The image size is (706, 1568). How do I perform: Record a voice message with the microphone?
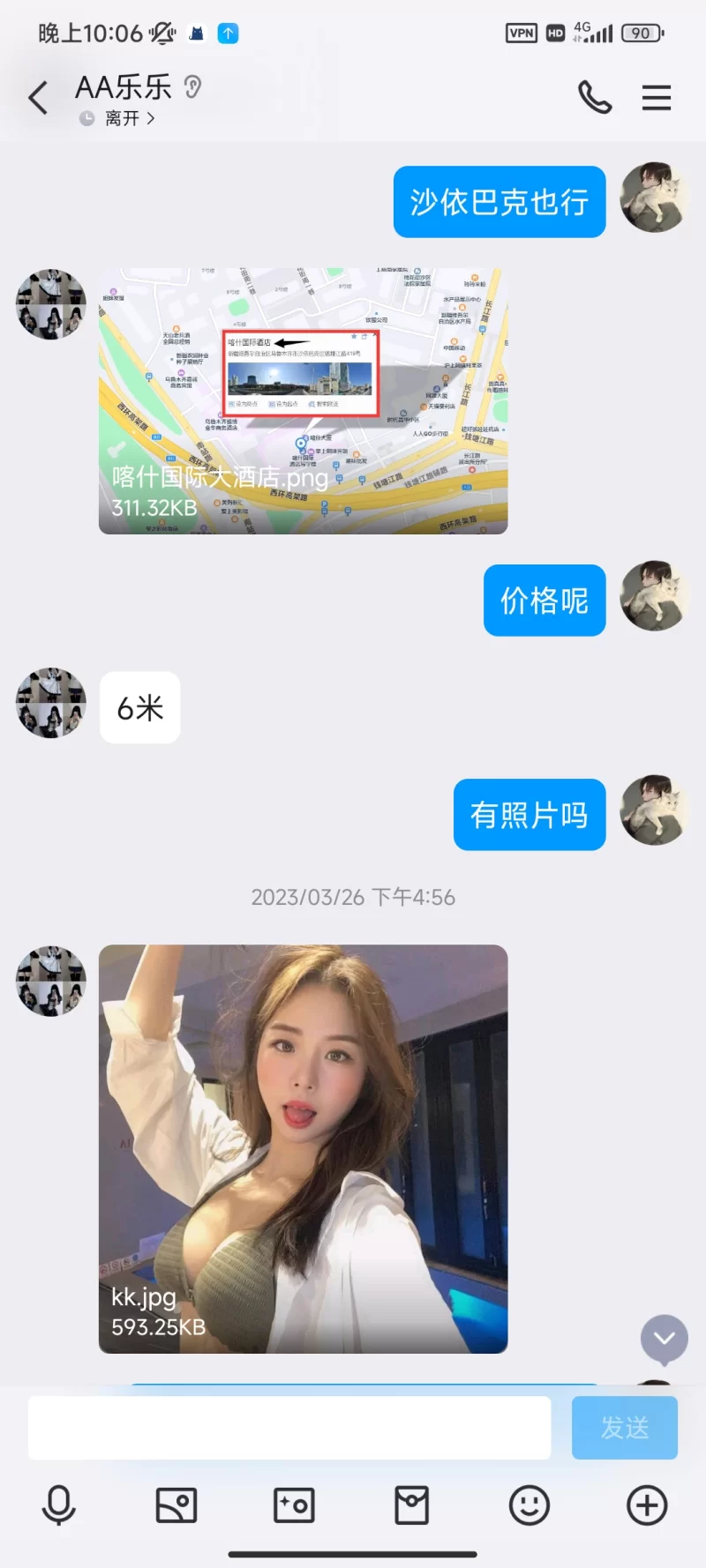59,1505
